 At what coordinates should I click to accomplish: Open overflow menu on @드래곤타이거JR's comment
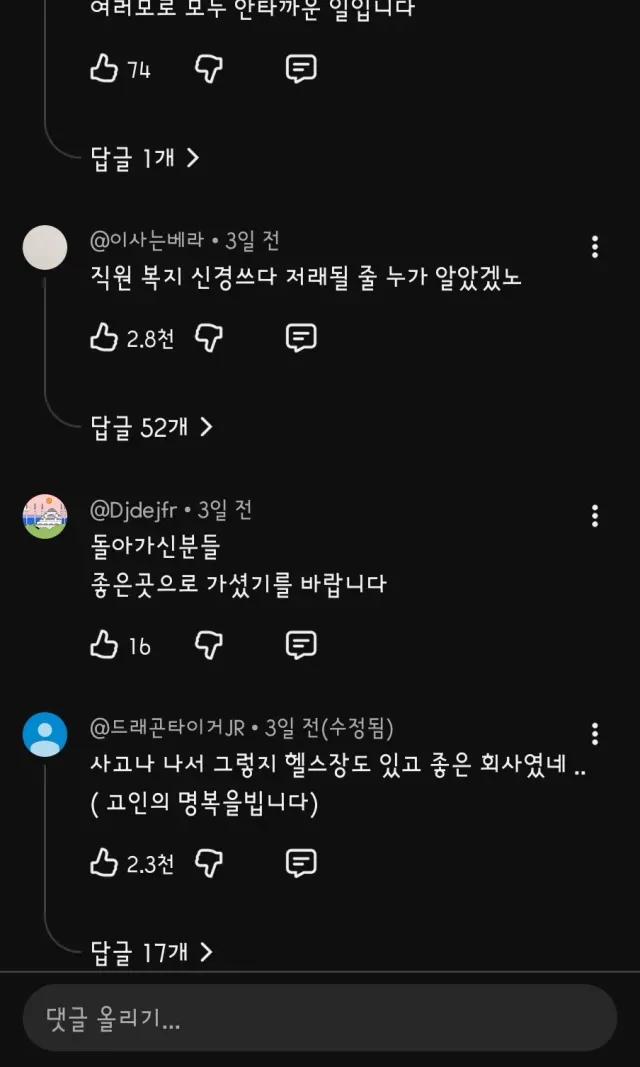595,734
